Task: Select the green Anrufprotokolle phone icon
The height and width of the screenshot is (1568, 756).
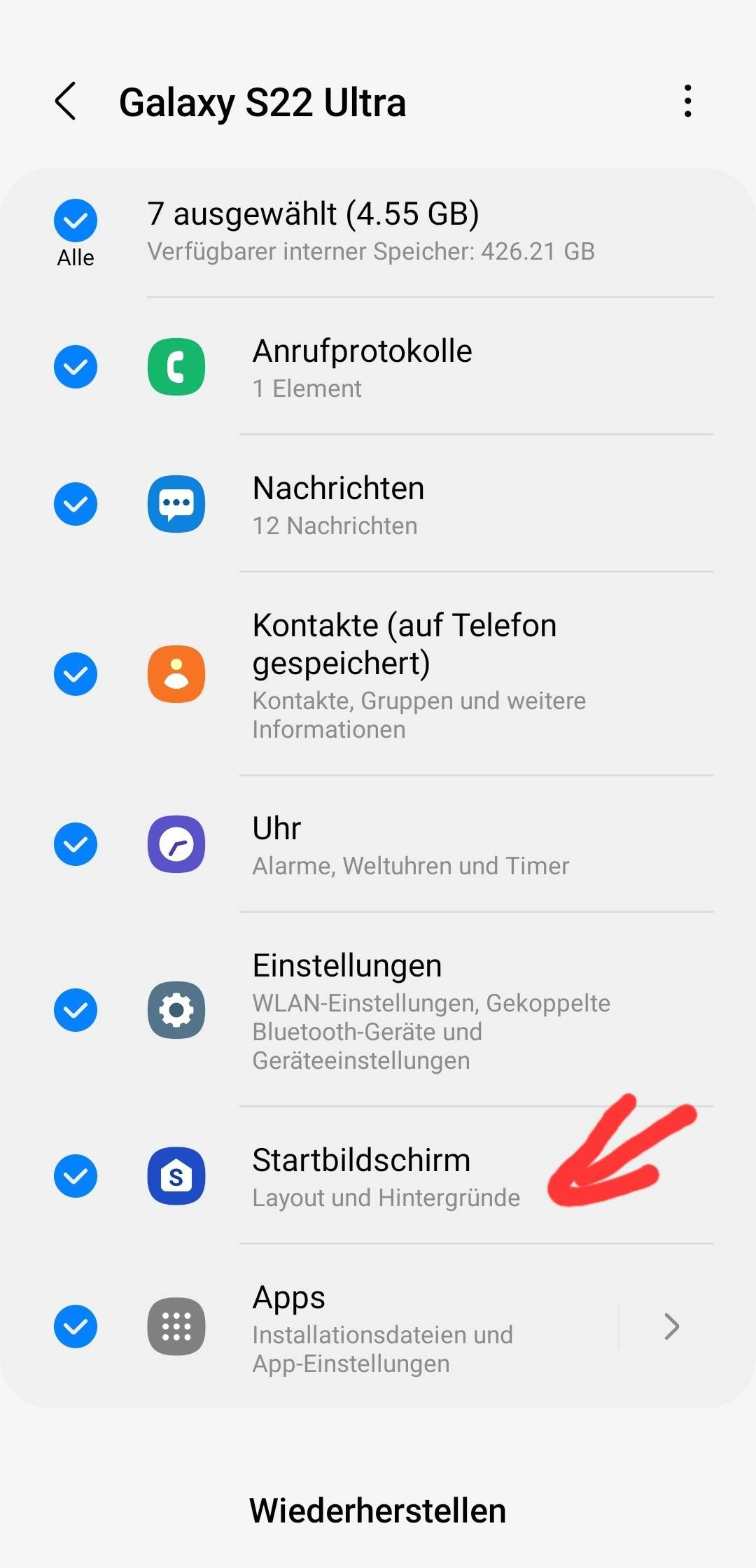Action: tap(176, 367)
